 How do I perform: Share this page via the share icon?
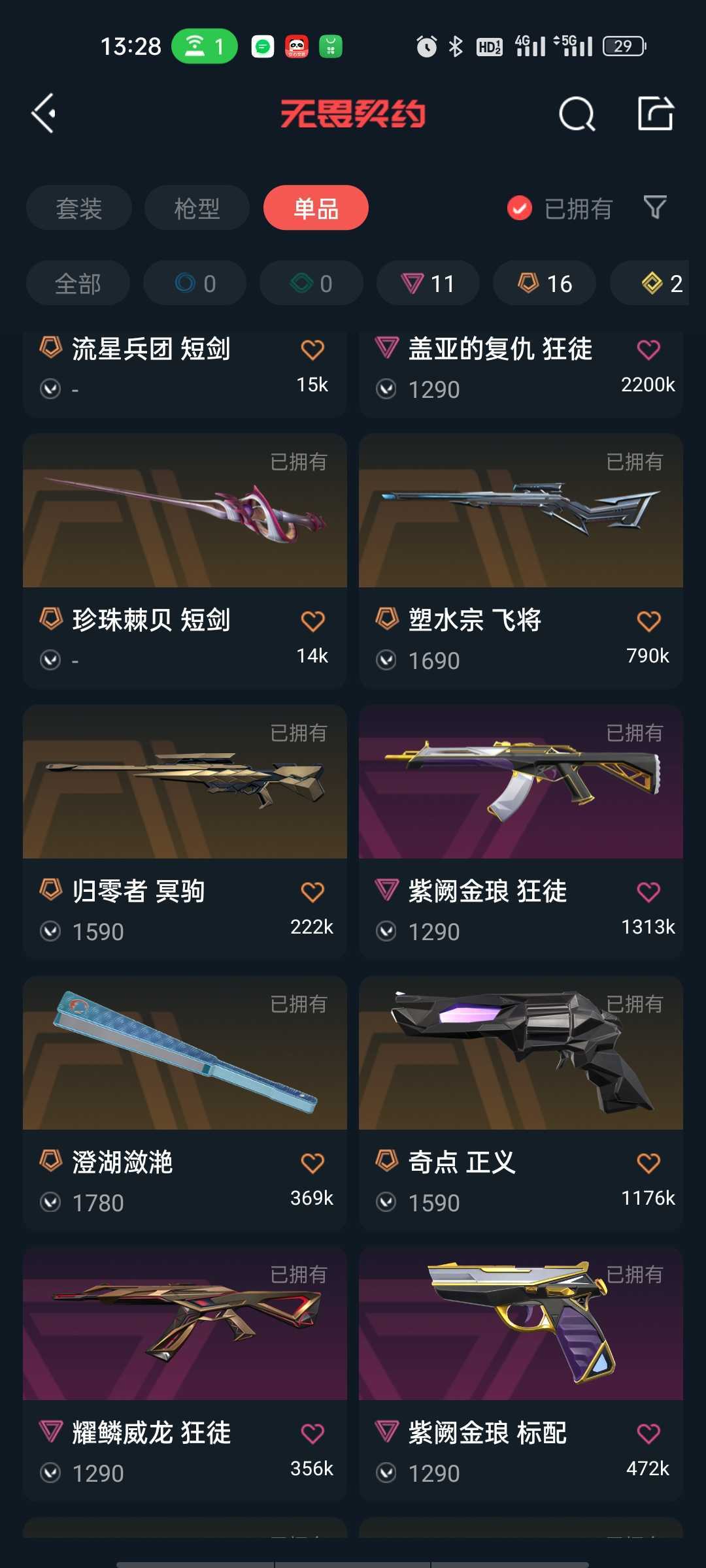(656, 114)
